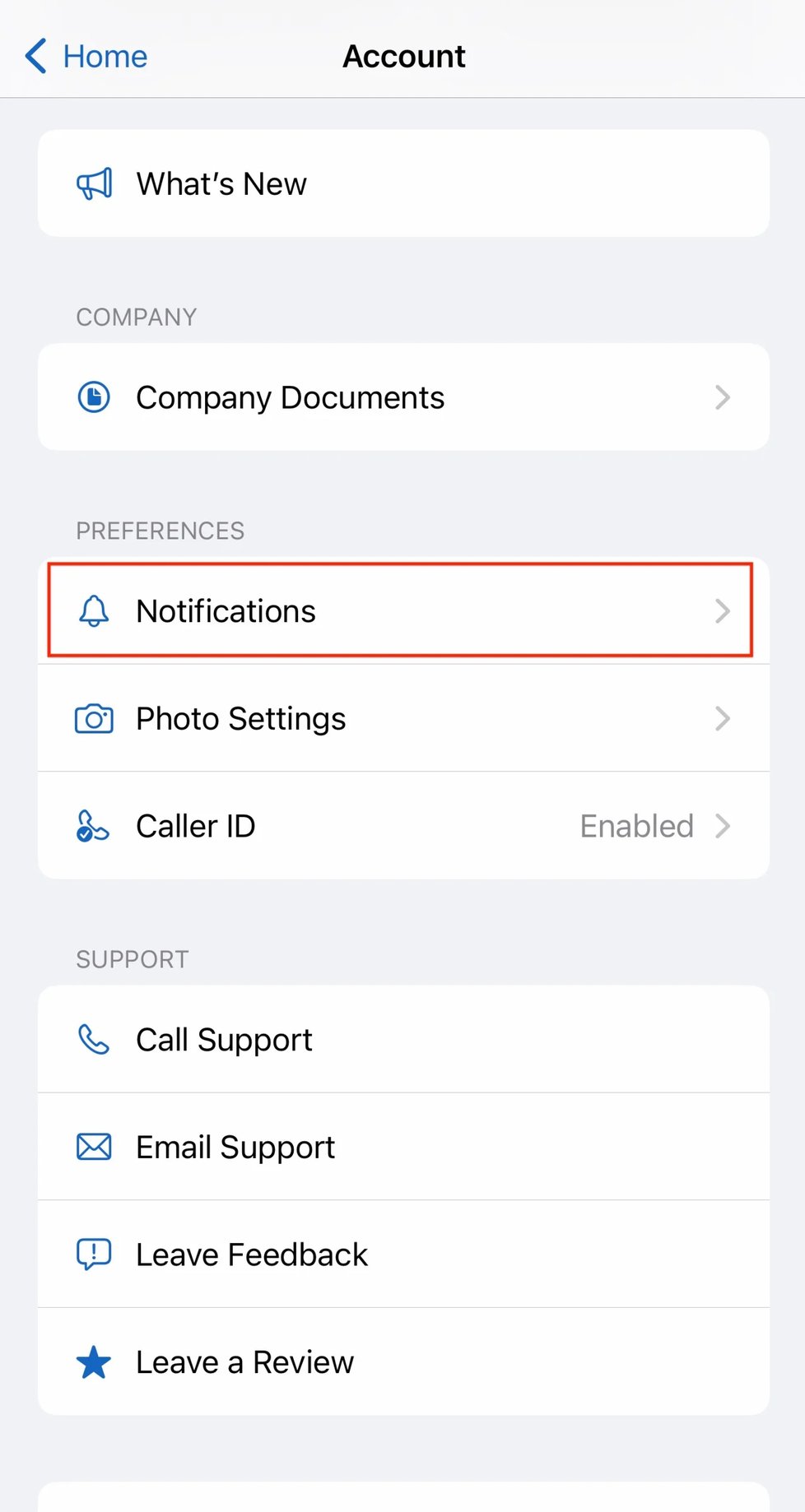Click the Notifications bell icon
Image resolution: width=805 pixels, height=1512 pixels.
click(93, 611)
